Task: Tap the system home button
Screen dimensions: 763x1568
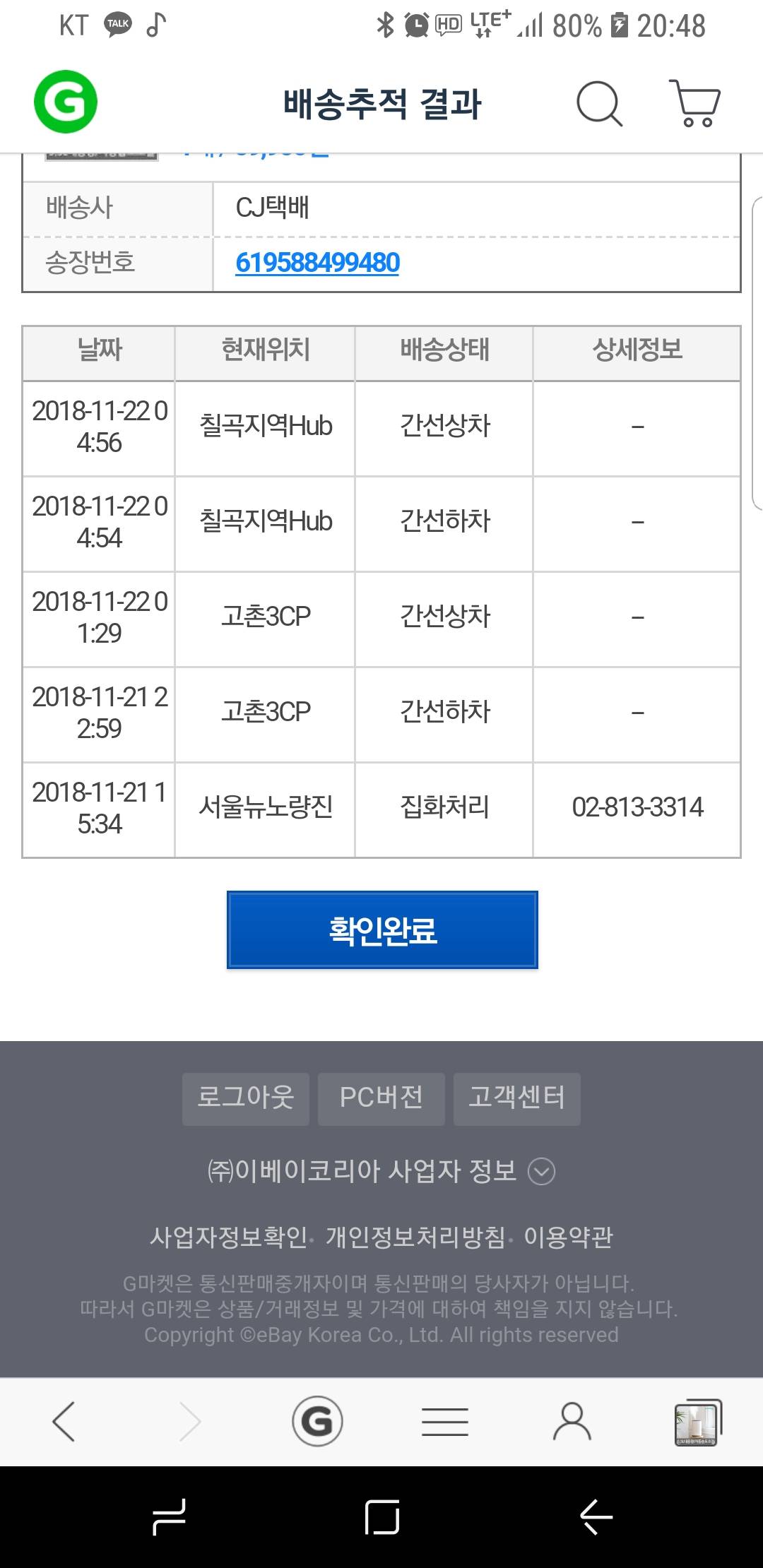Action: coord(381,1516)
